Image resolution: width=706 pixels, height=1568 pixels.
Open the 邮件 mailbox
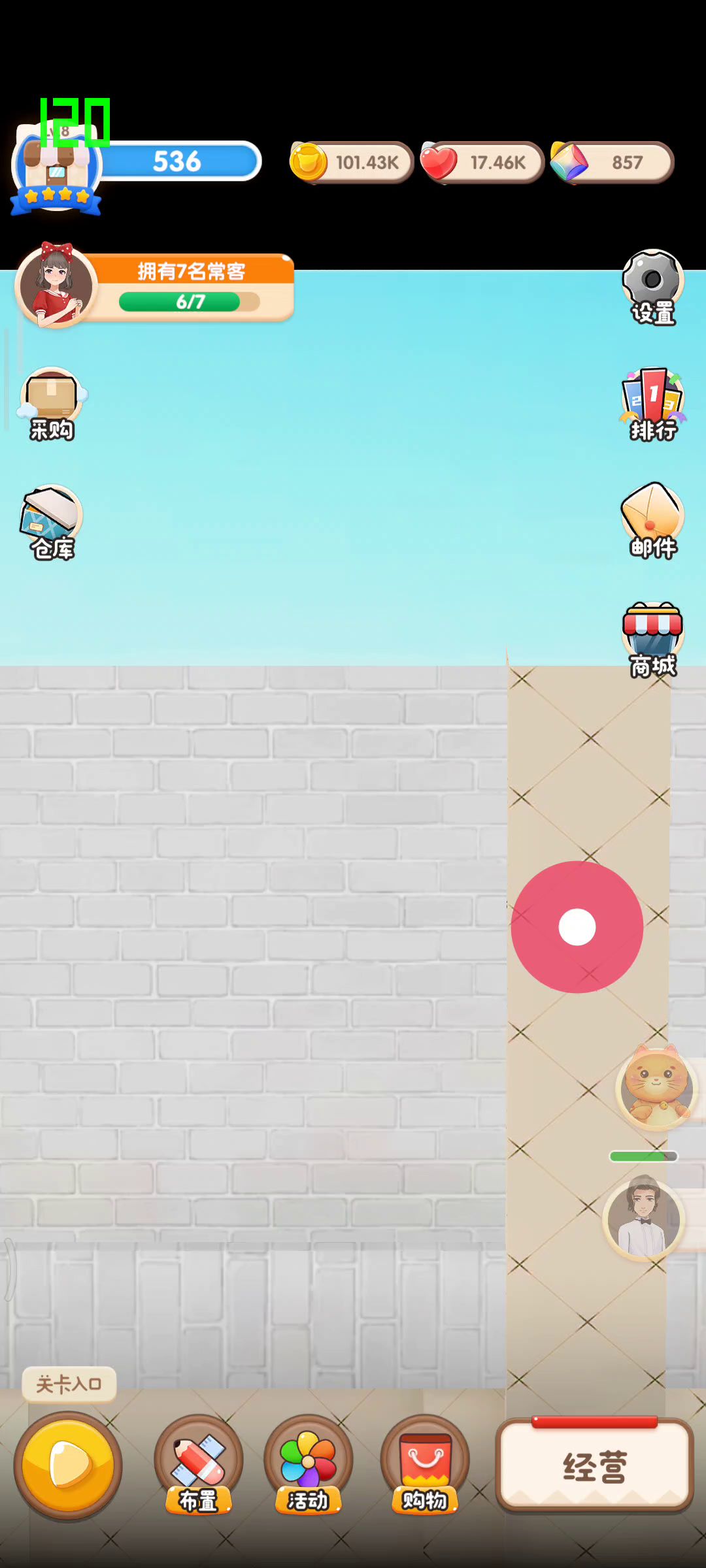coord(652,521)
